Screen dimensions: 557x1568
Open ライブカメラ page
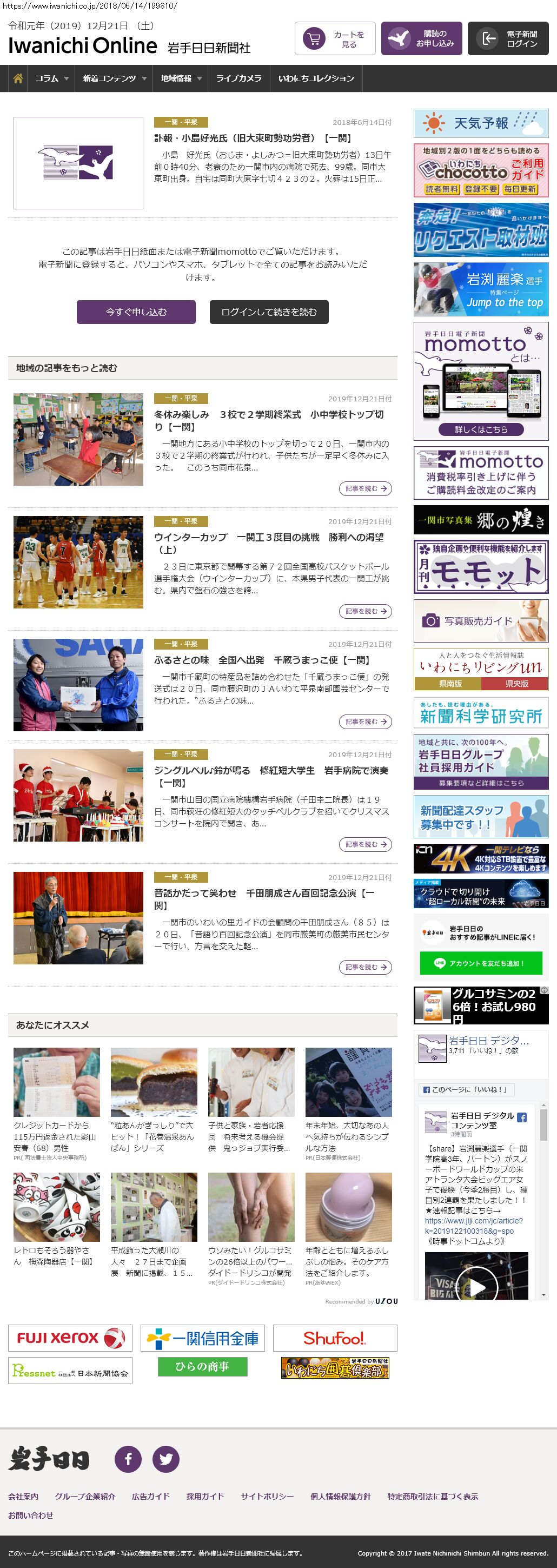[x=238, y=78]
